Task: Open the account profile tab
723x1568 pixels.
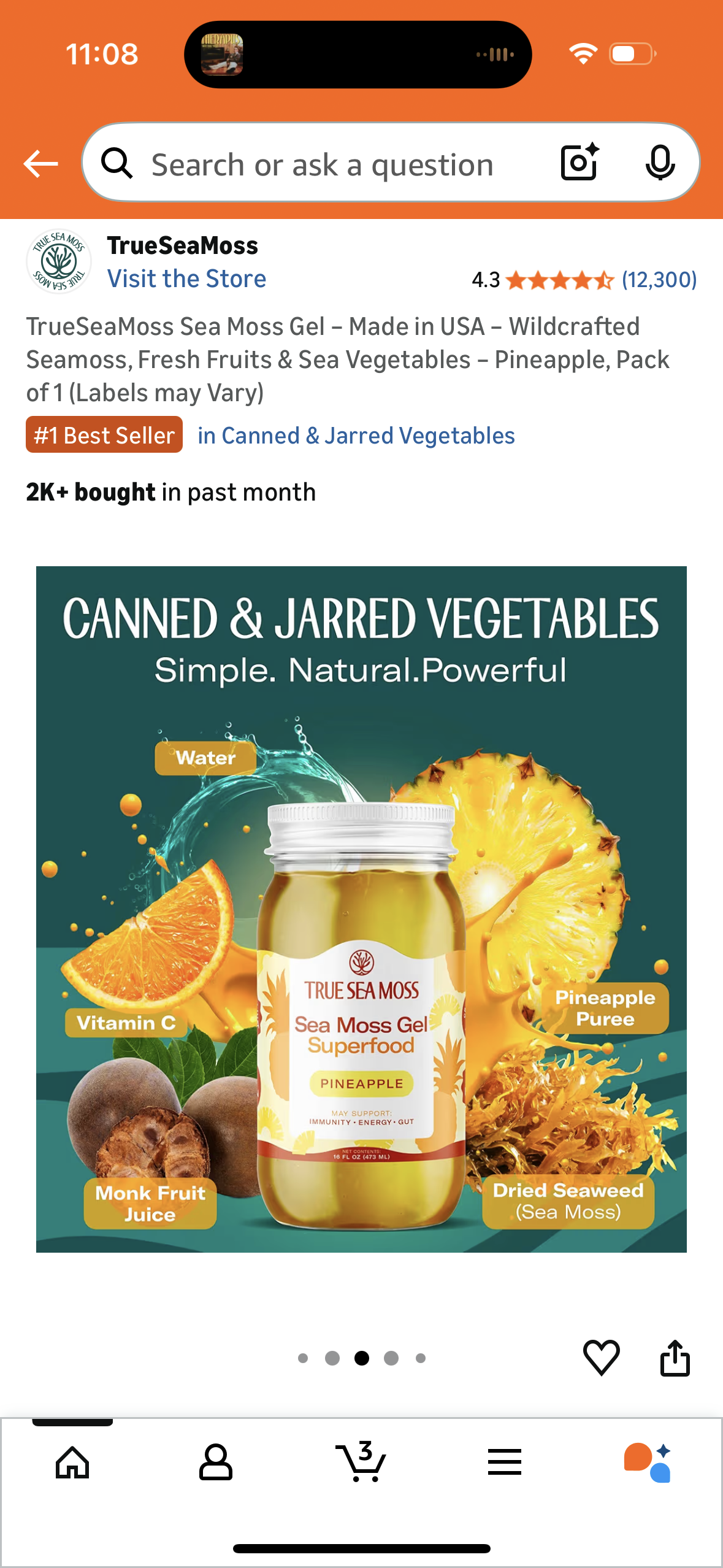Action: [x=216, y=1462]
